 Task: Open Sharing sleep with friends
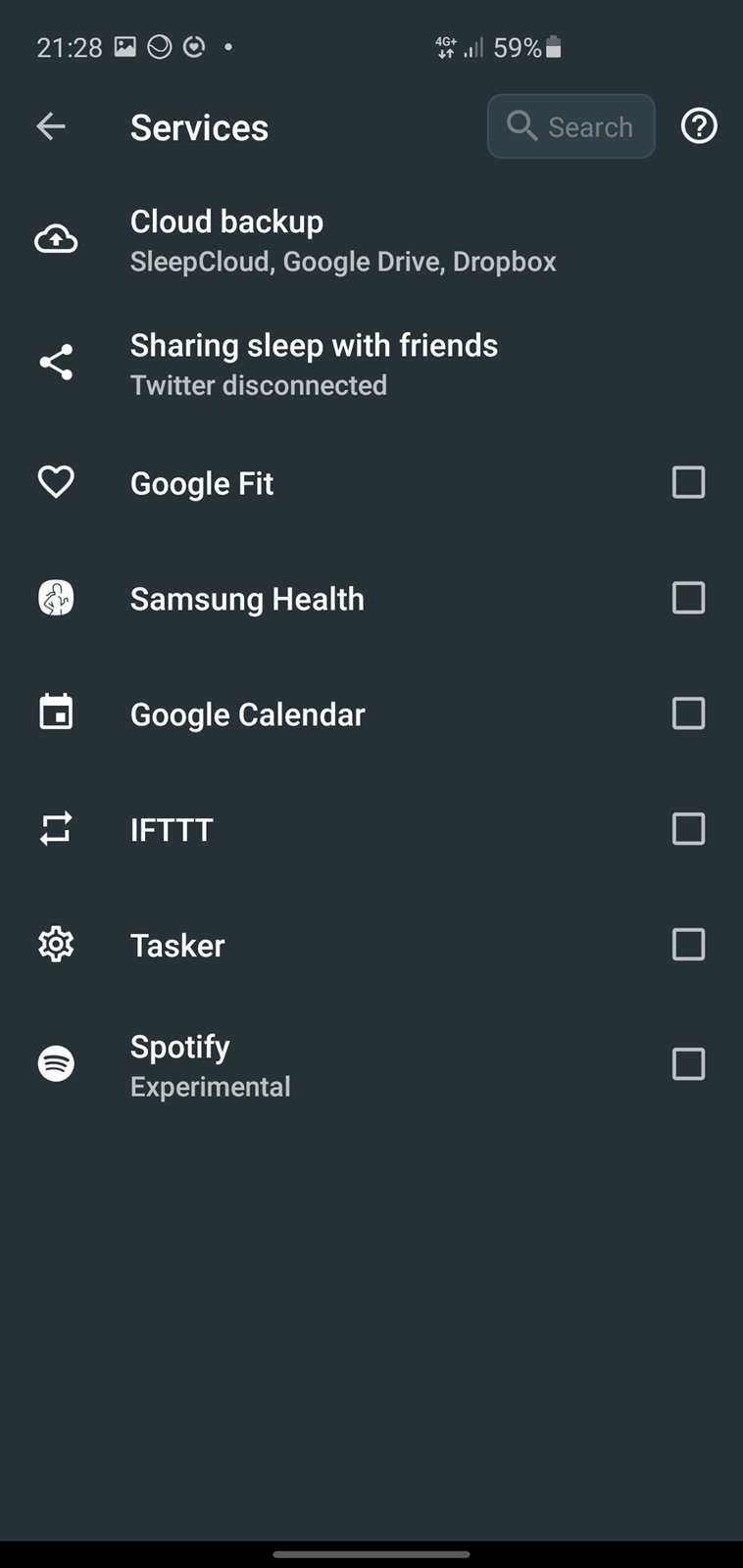pos(371,364)
